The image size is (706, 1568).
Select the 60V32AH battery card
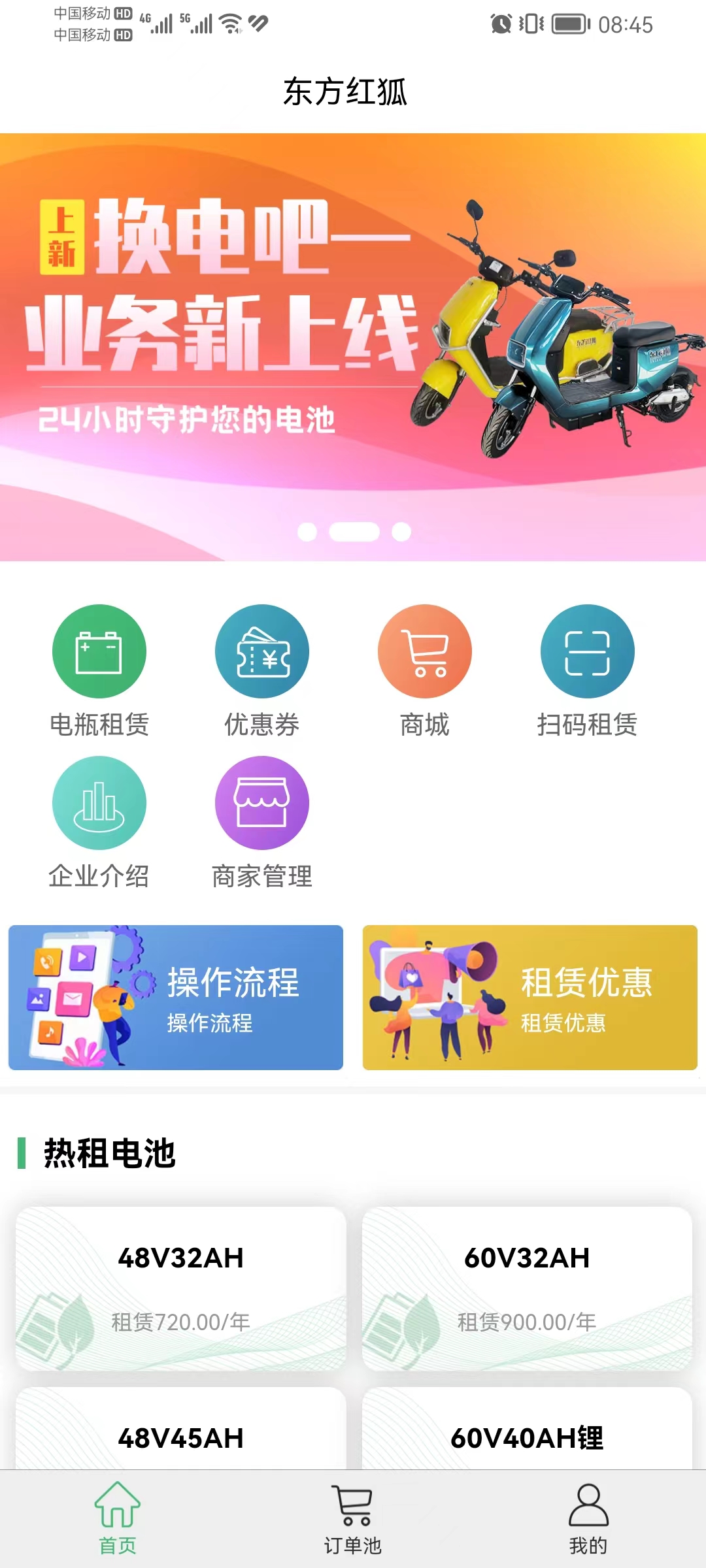[x=527, y=1288]
